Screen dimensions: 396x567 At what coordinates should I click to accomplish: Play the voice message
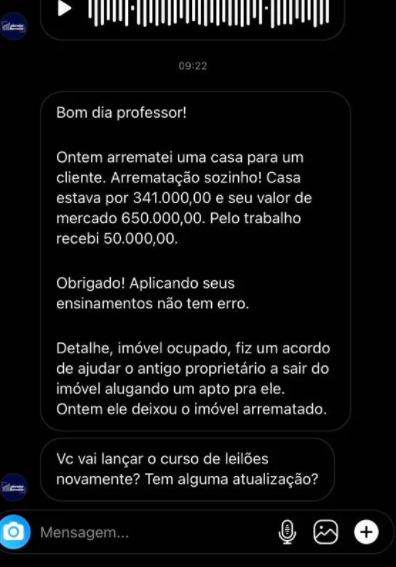(64, 9)
